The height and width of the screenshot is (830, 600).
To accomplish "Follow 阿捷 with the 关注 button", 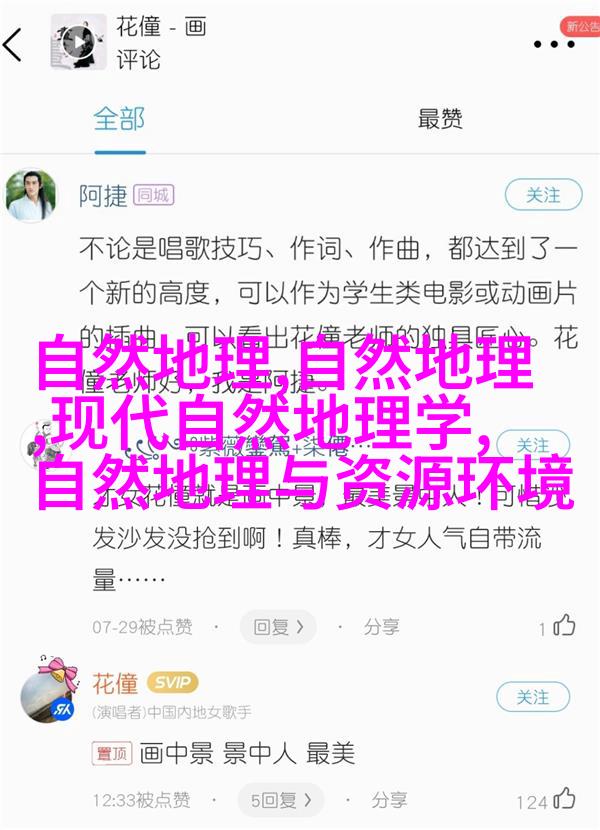I will (x=542, y=194).
